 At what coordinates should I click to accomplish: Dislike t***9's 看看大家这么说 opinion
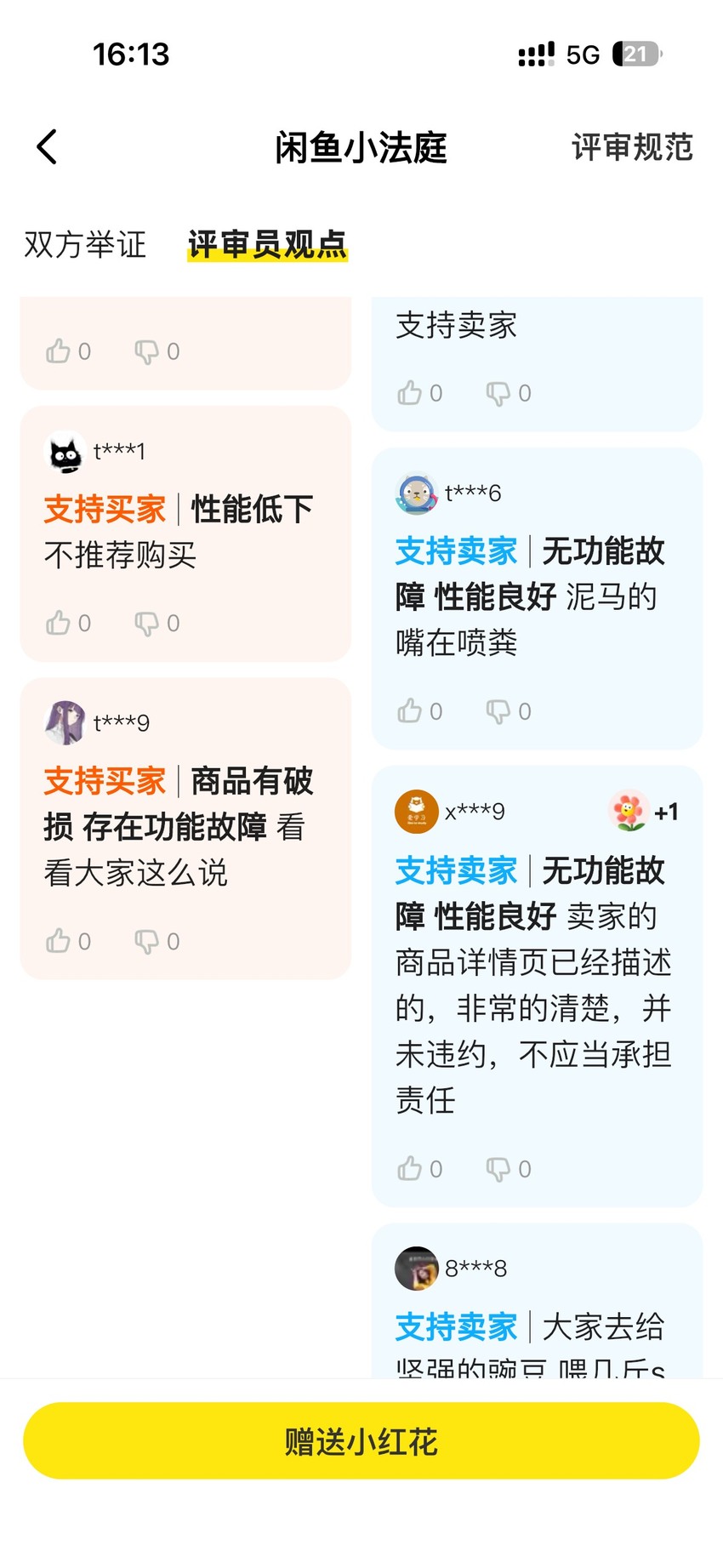point(157,941)
